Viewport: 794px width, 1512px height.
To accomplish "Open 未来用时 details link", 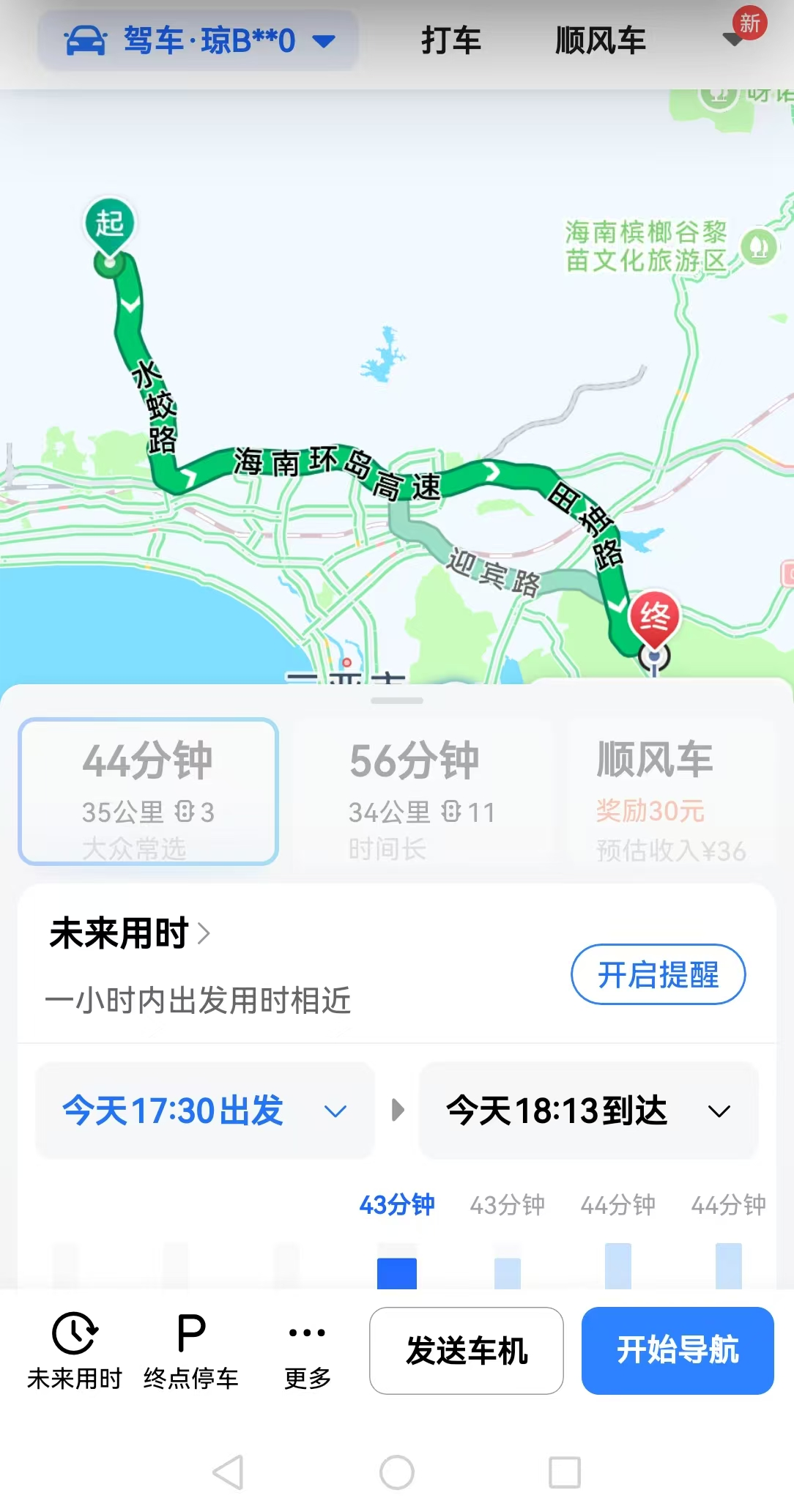I will coord(130,933).
